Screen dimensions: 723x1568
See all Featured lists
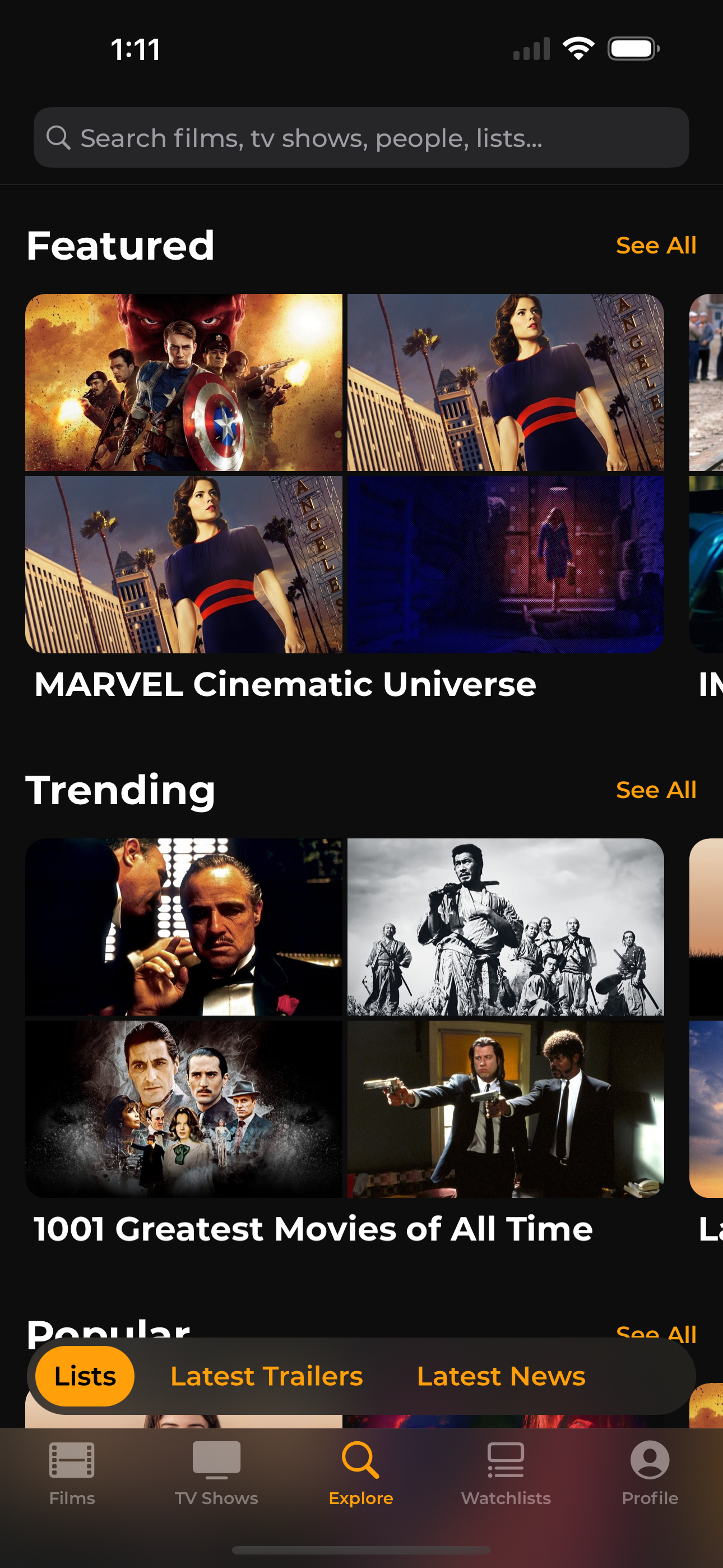click(656, 245)
